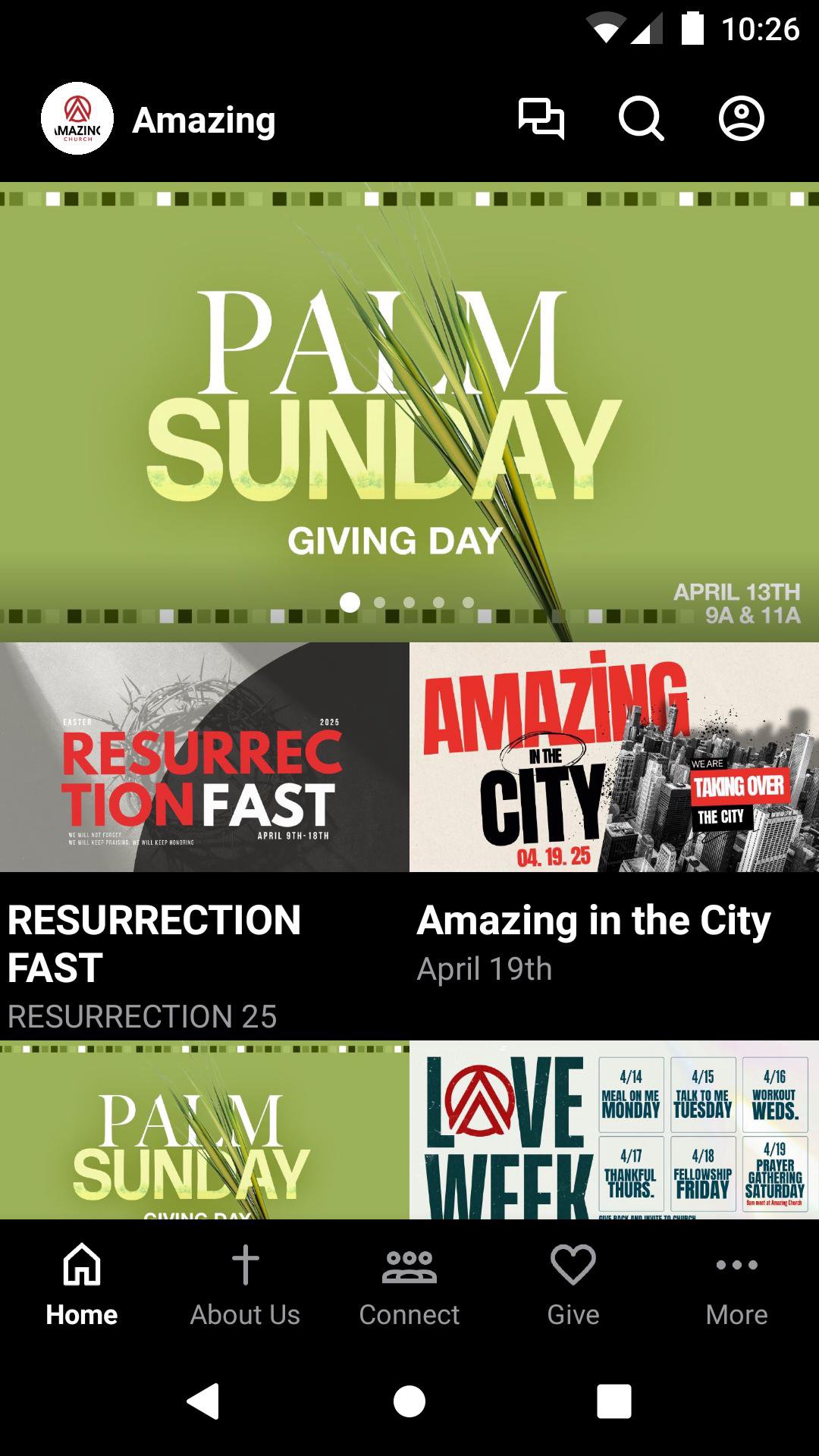Open the Amazing in the City card
The image size is (819, 1456).
click(x=614, y=840)
